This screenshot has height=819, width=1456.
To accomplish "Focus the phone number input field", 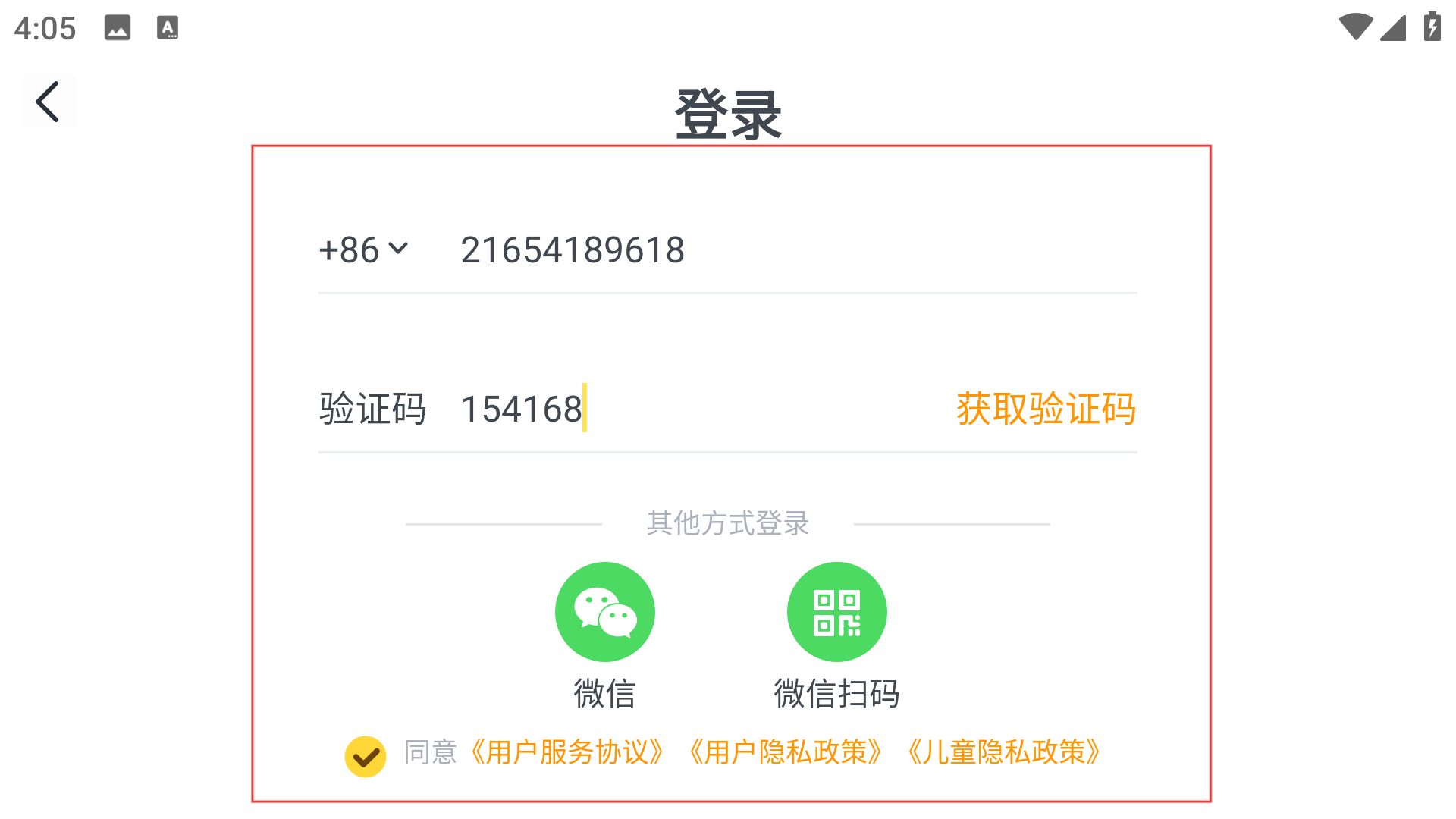I will click(758, 250).
